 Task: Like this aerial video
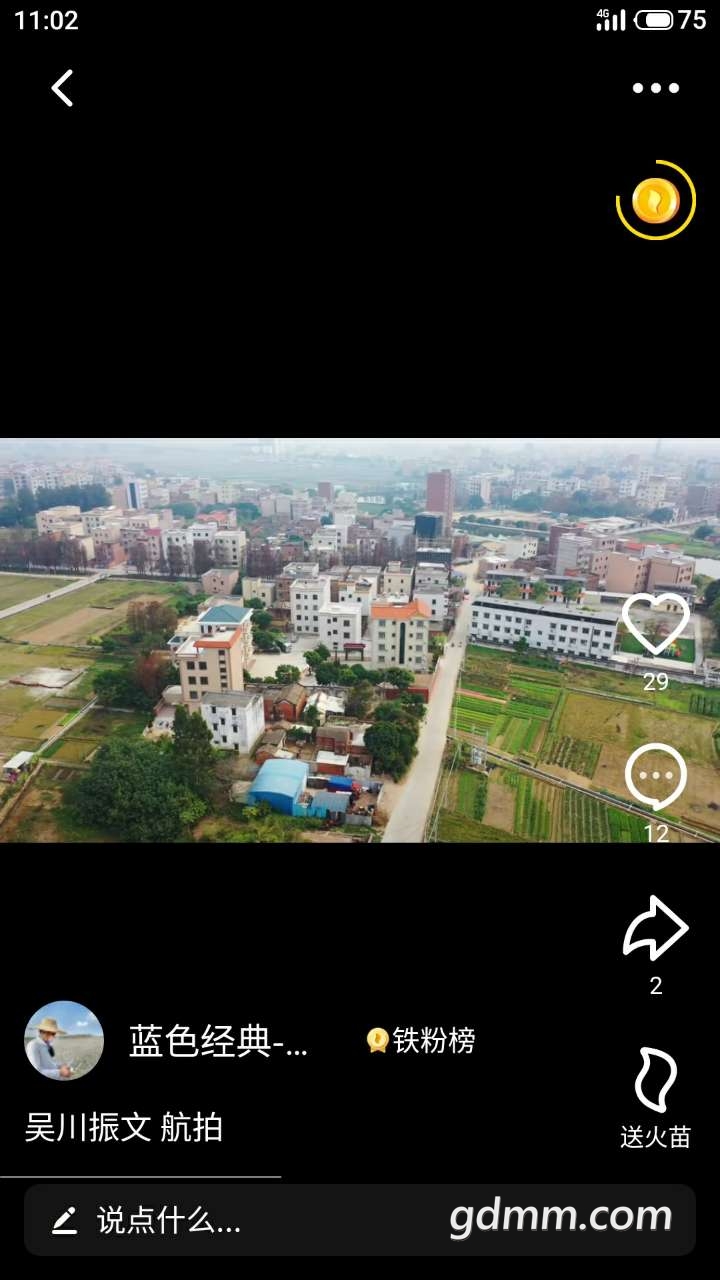point(656,624)
